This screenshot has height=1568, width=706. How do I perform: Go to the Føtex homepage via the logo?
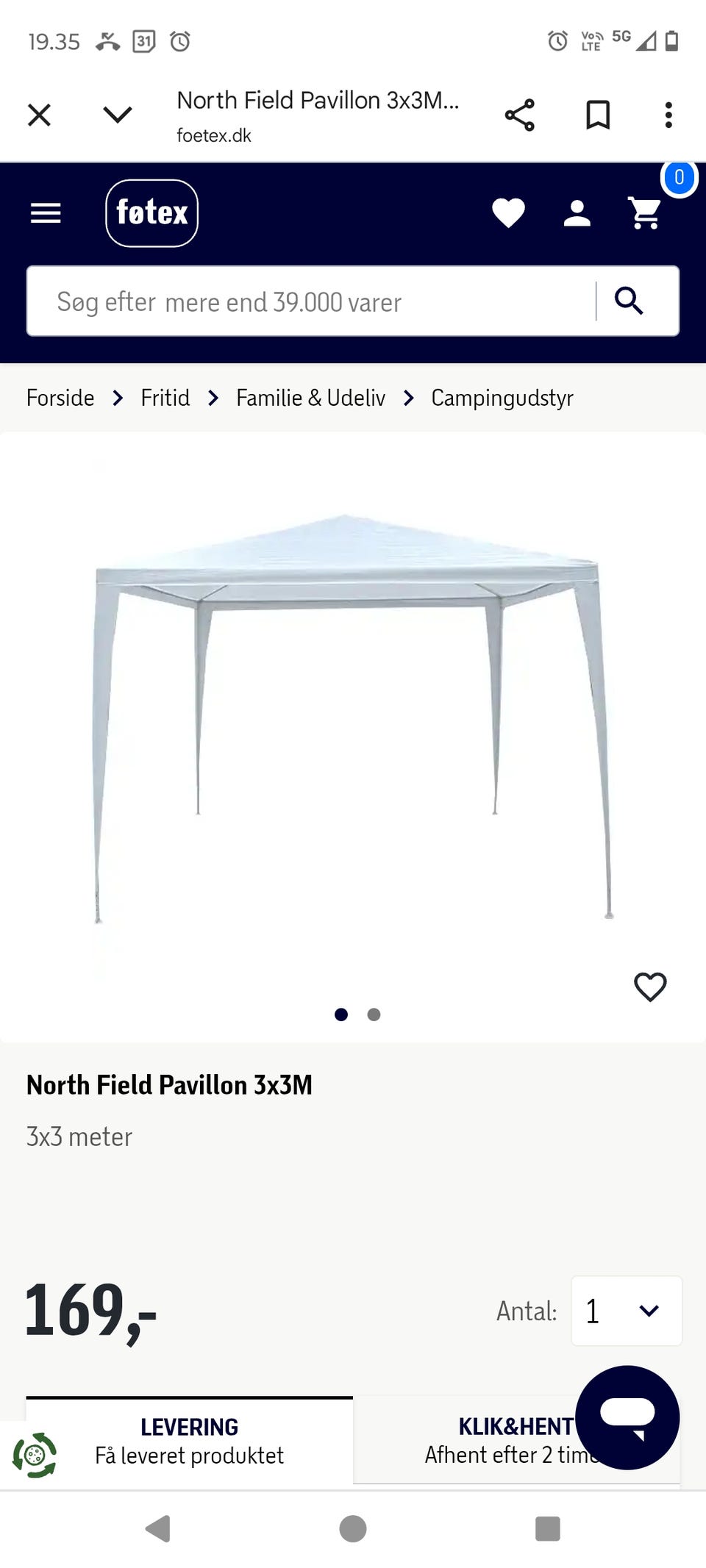152,213
